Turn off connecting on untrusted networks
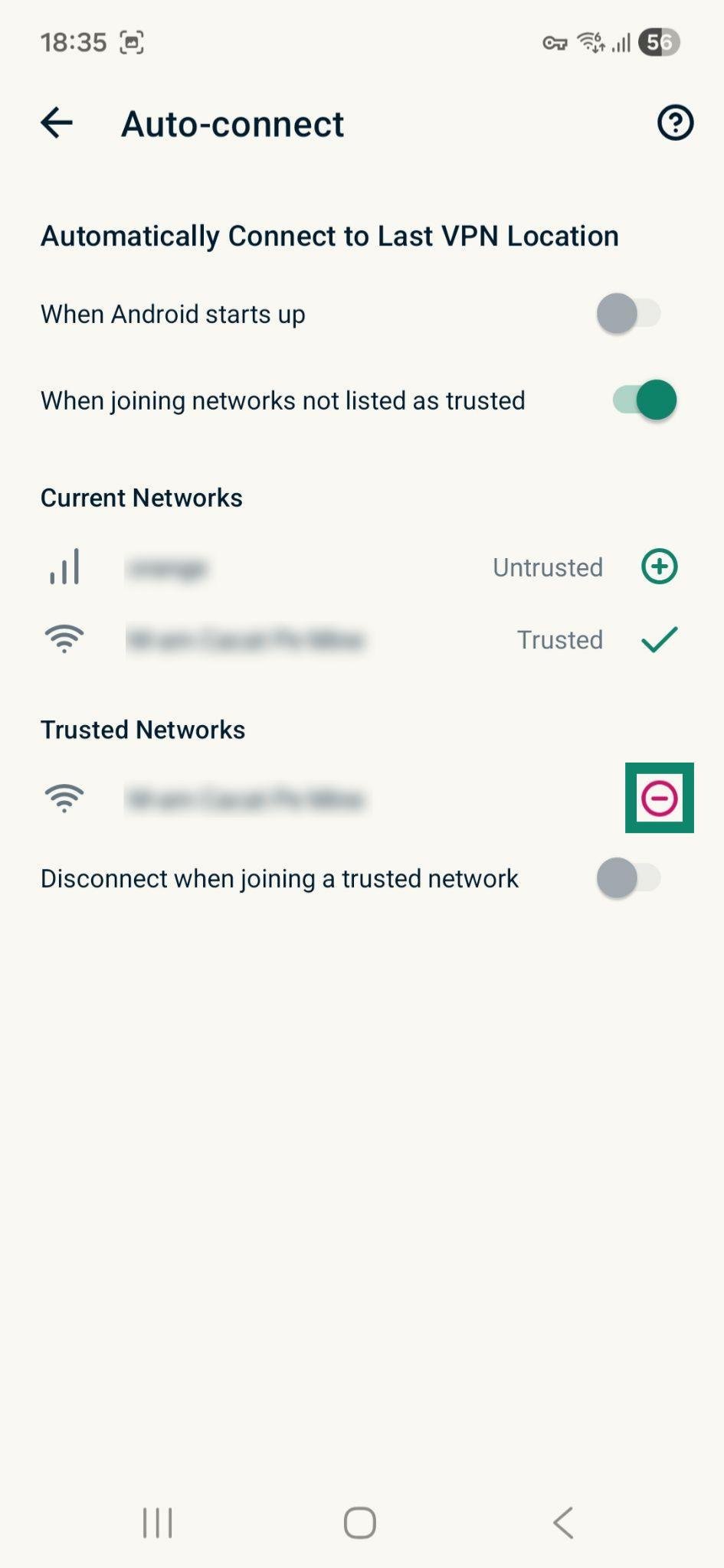 coord(644,400)
